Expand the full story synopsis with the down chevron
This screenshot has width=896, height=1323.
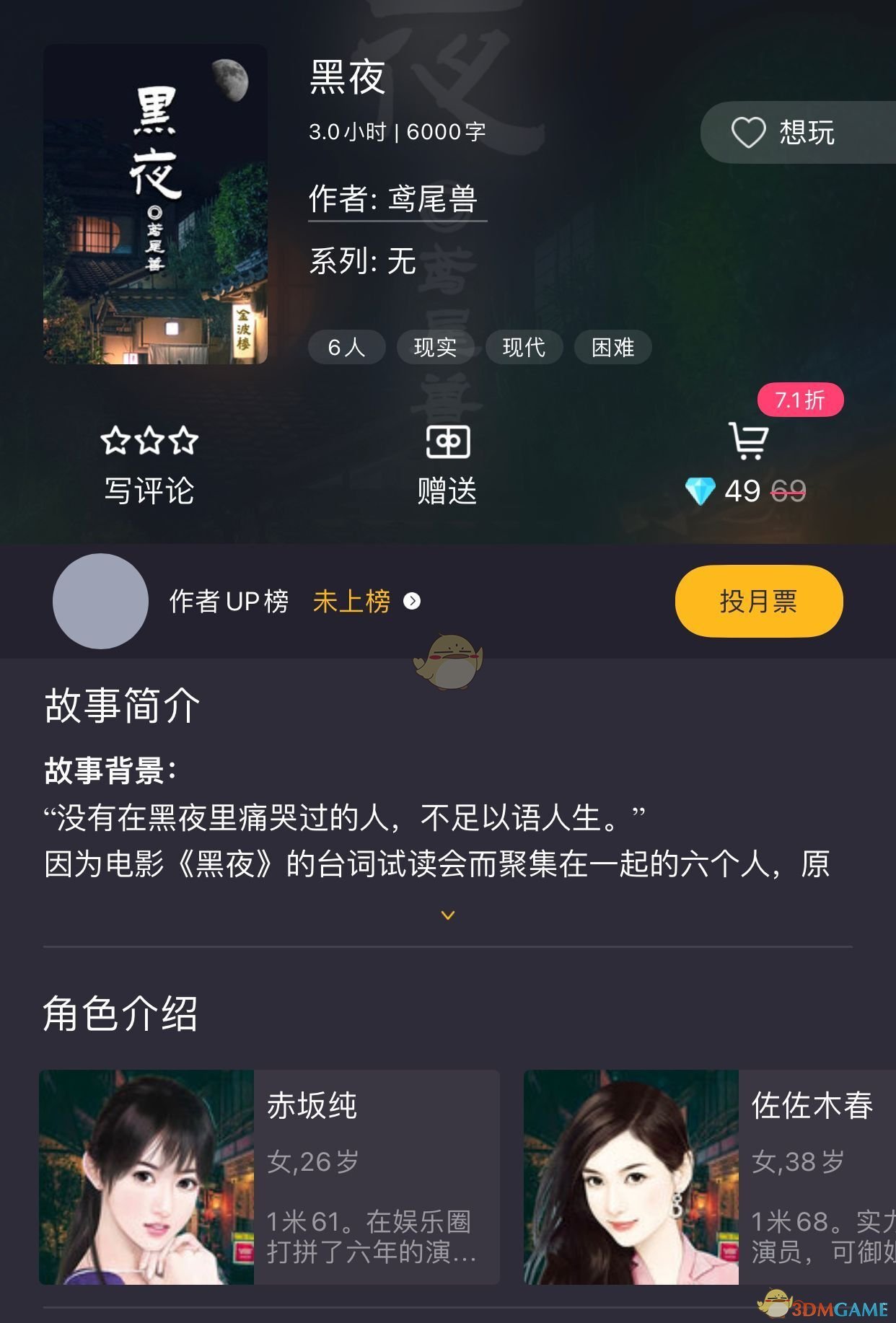point(448,913)
